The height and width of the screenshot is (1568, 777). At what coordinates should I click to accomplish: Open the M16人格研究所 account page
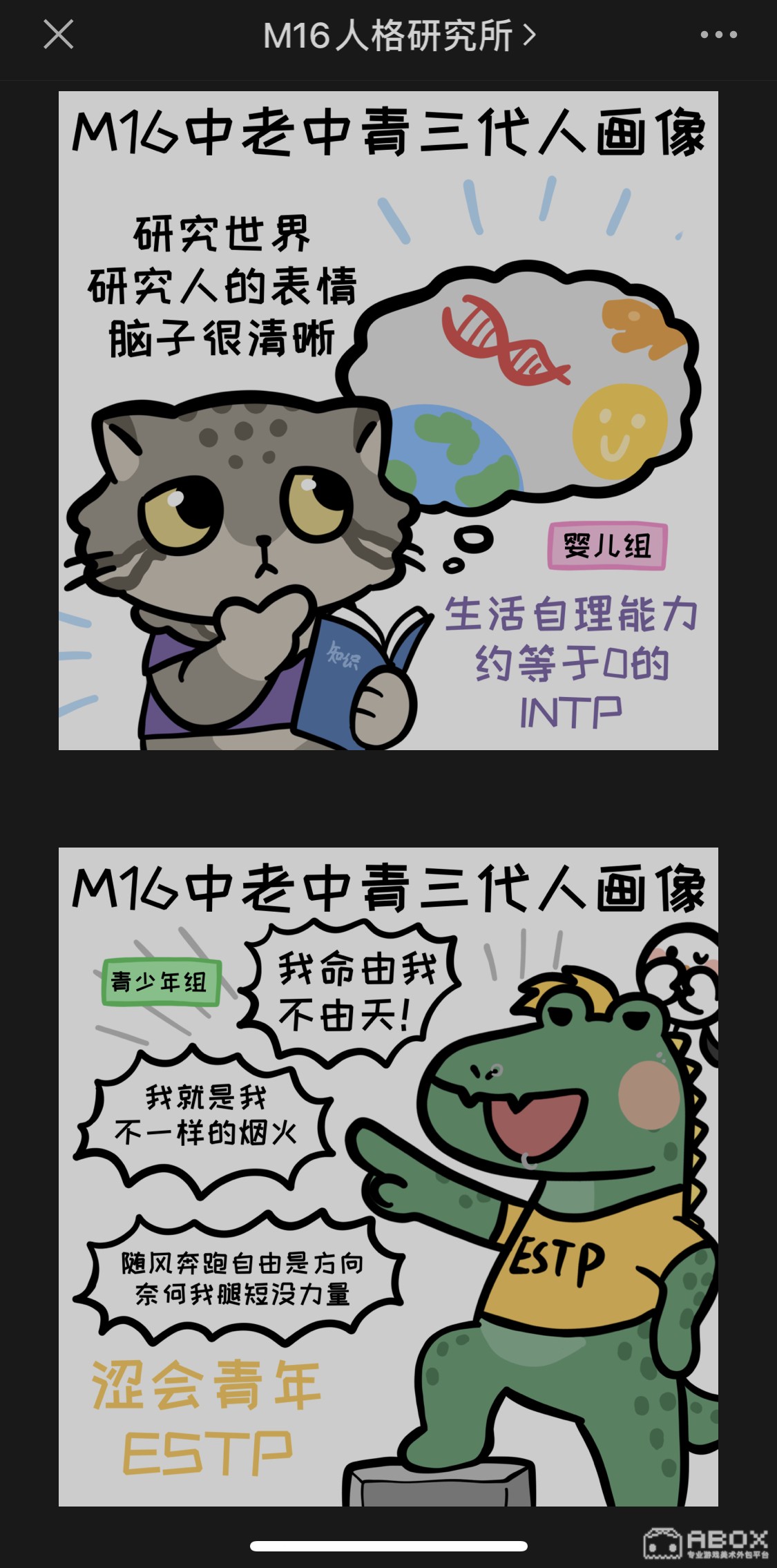click(x=399, y=36)
